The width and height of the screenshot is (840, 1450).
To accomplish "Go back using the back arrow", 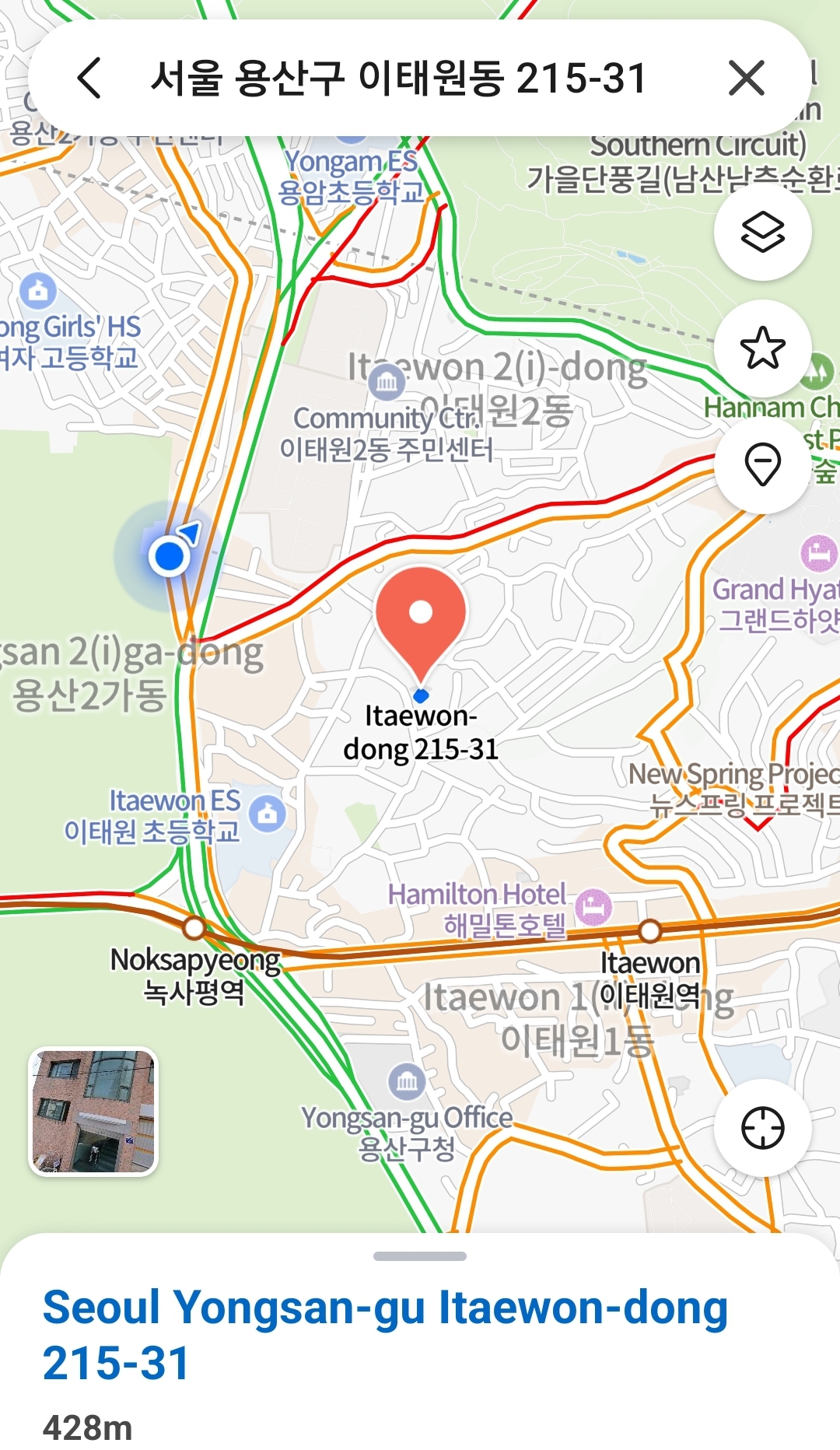I will tap(89, 79).
